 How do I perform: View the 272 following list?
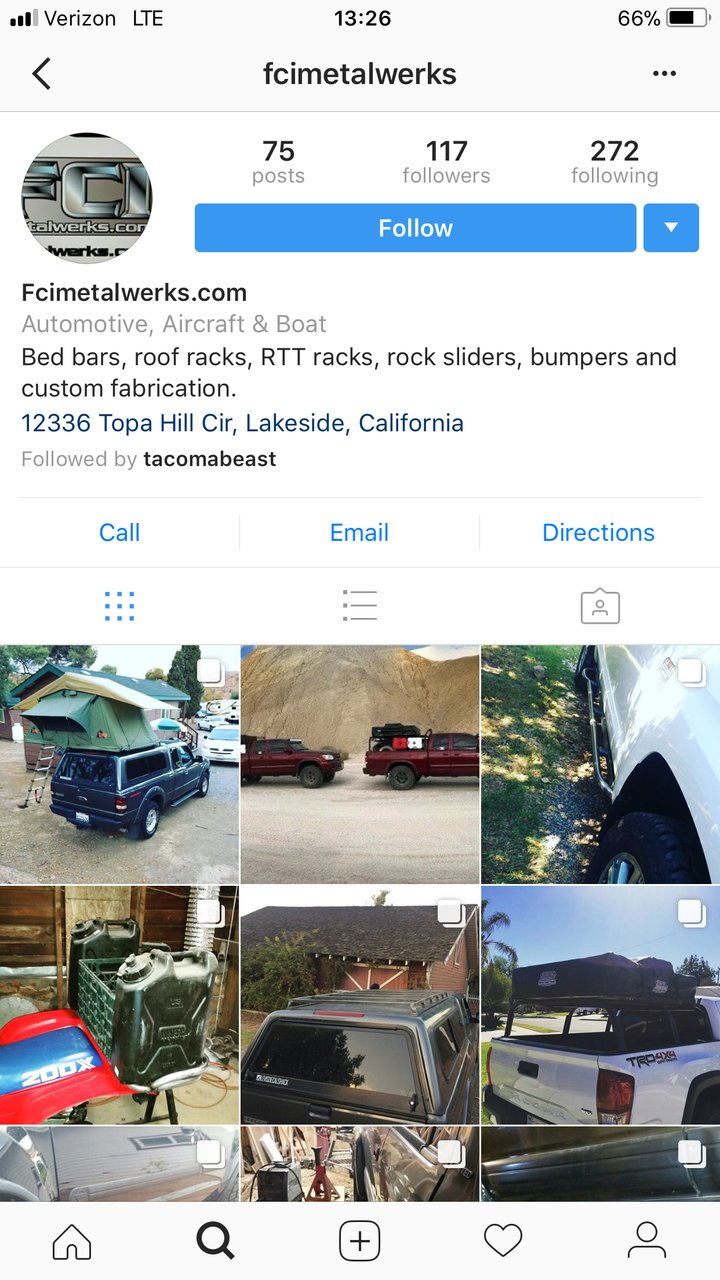(614, 162)
